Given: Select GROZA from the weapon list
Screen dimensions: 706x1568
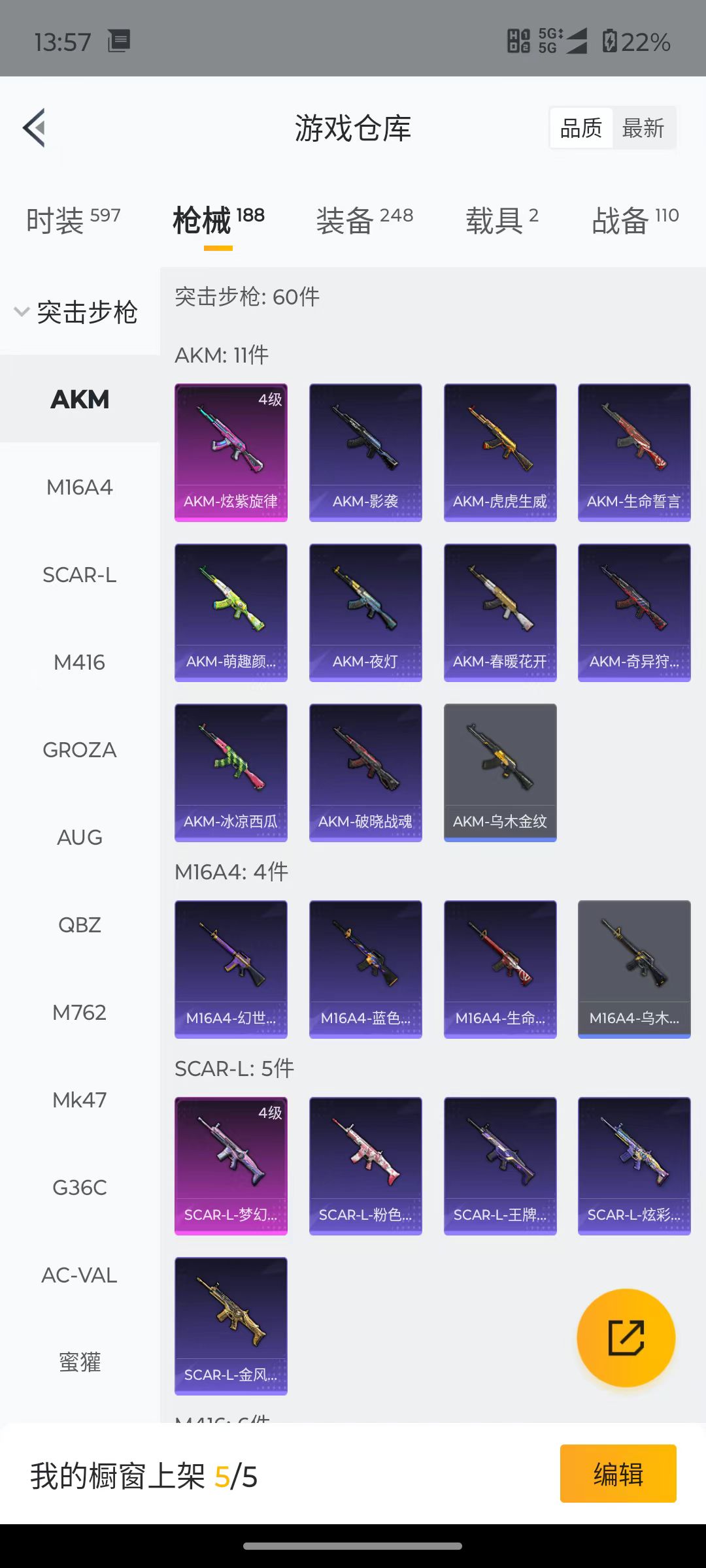Looking at the screenshot, I should click(80, 749).
